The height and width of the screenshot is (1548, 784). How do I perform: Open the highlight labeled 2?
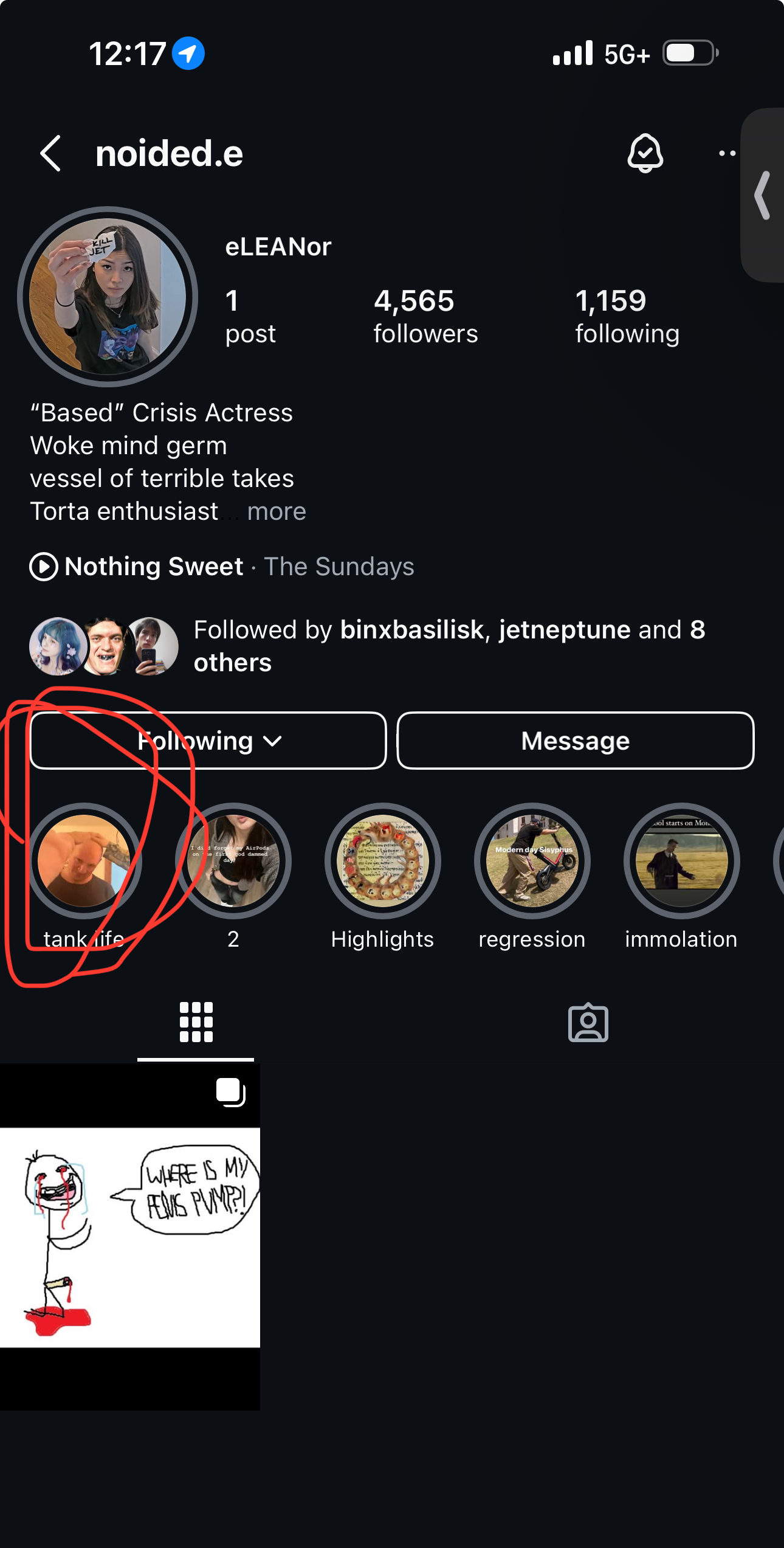(233, 876)
